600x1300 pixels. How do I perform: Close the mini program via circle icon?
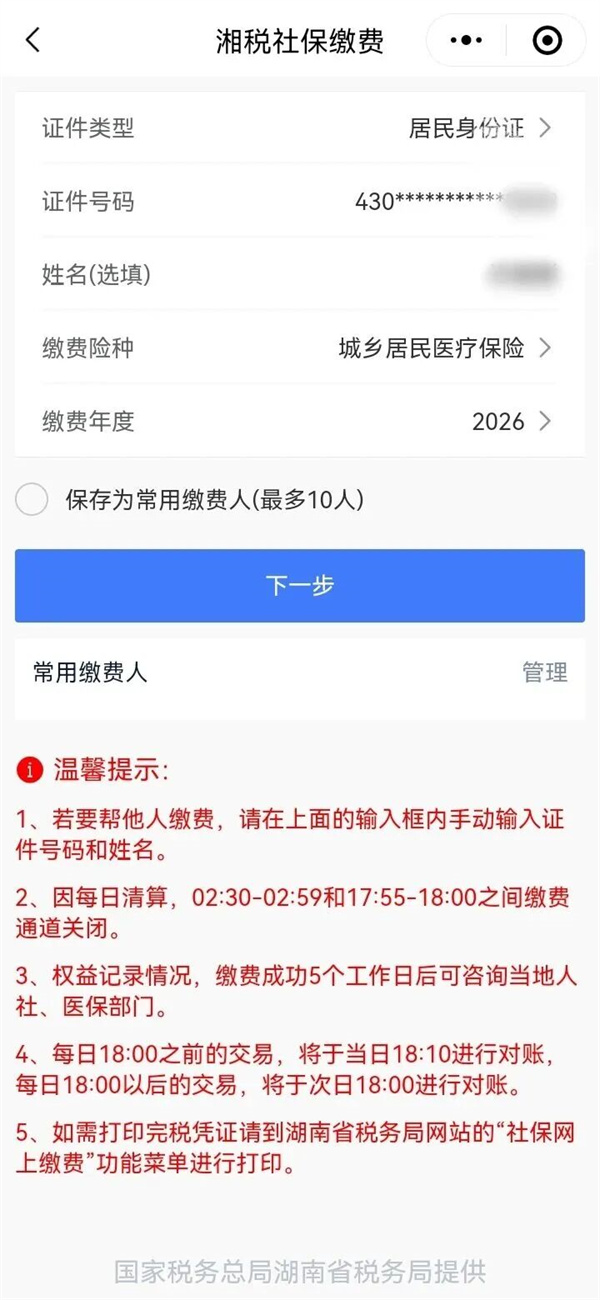click(x=547, y=41)
